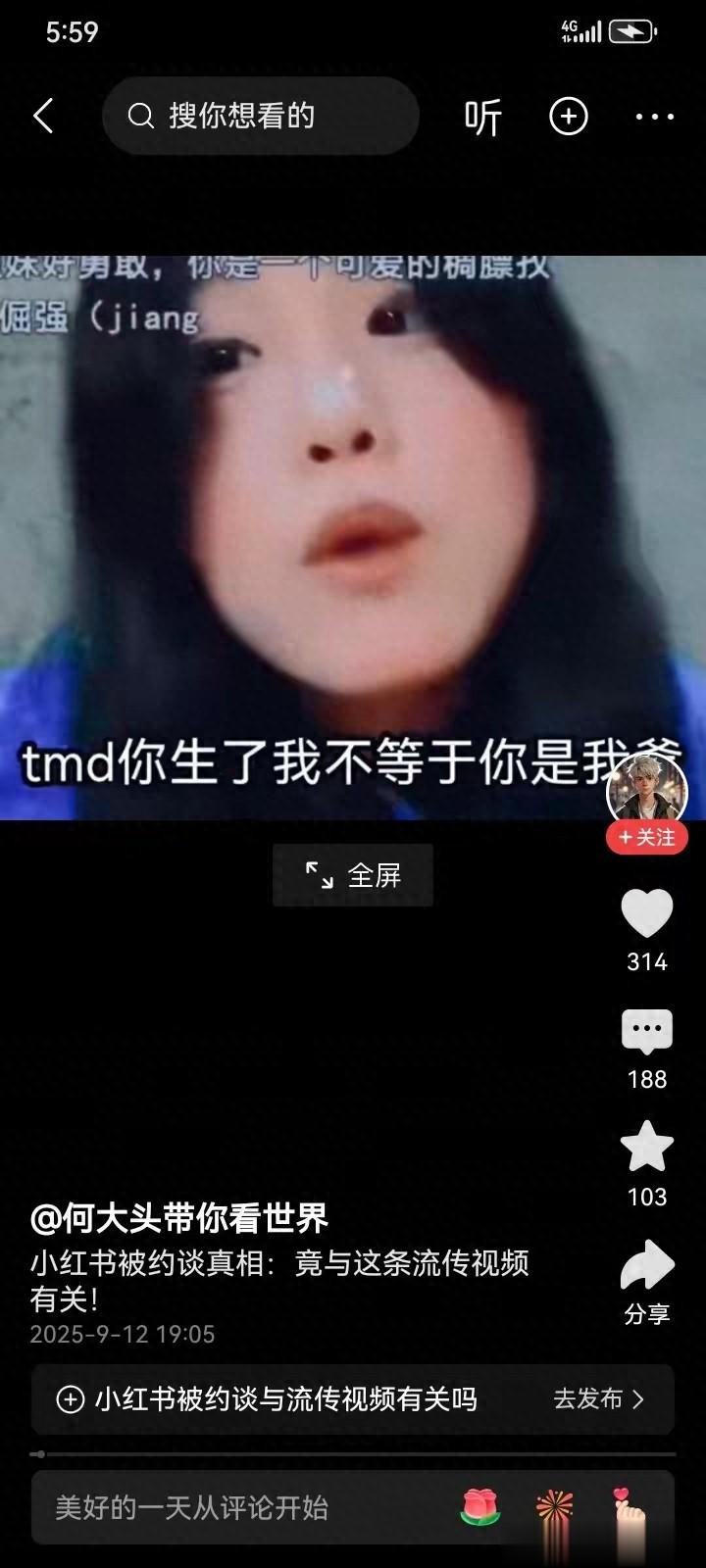The image size is (706, 1568).
Task: Tap the video progress bar
Action: coord(353,1454)
